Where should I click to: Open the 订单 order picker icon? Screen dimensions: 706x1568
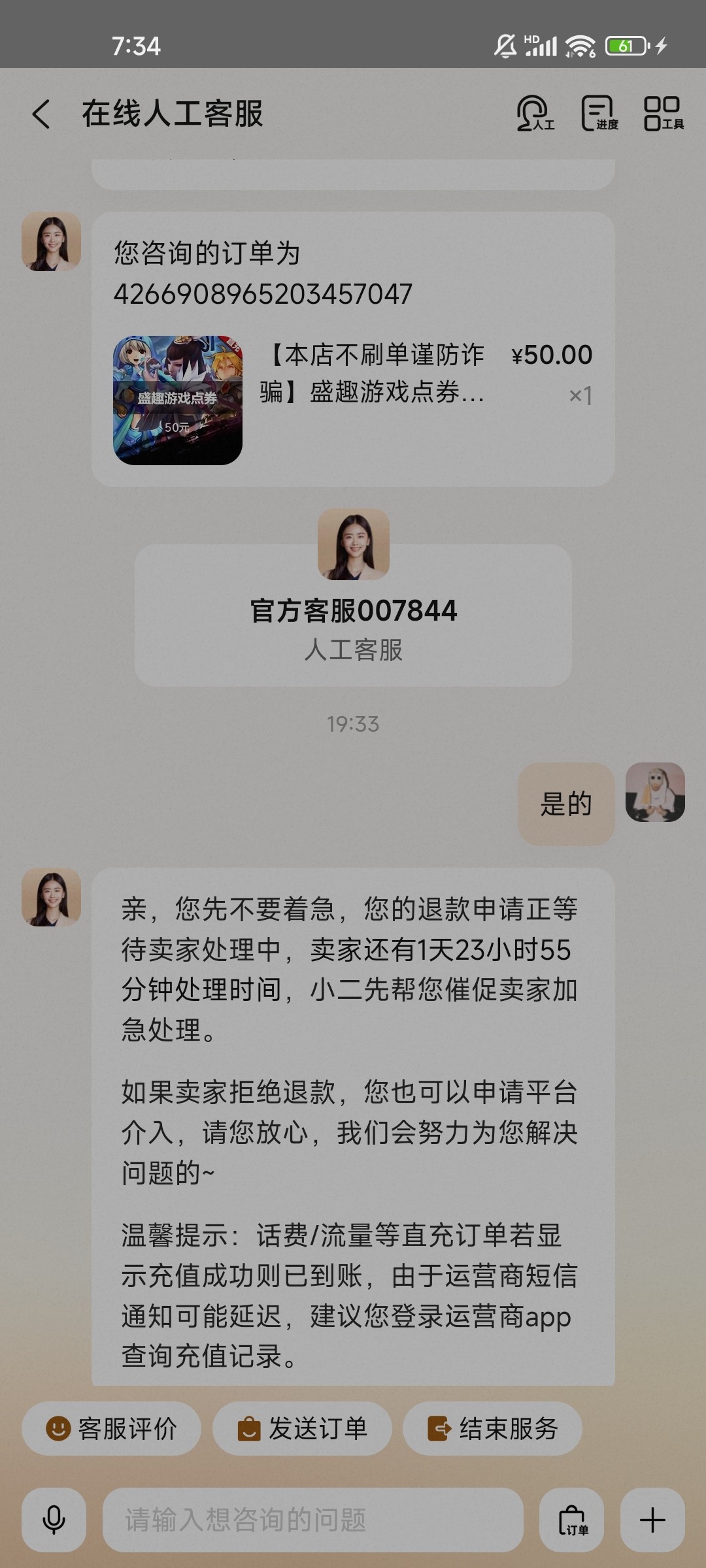pos(572,1520)
